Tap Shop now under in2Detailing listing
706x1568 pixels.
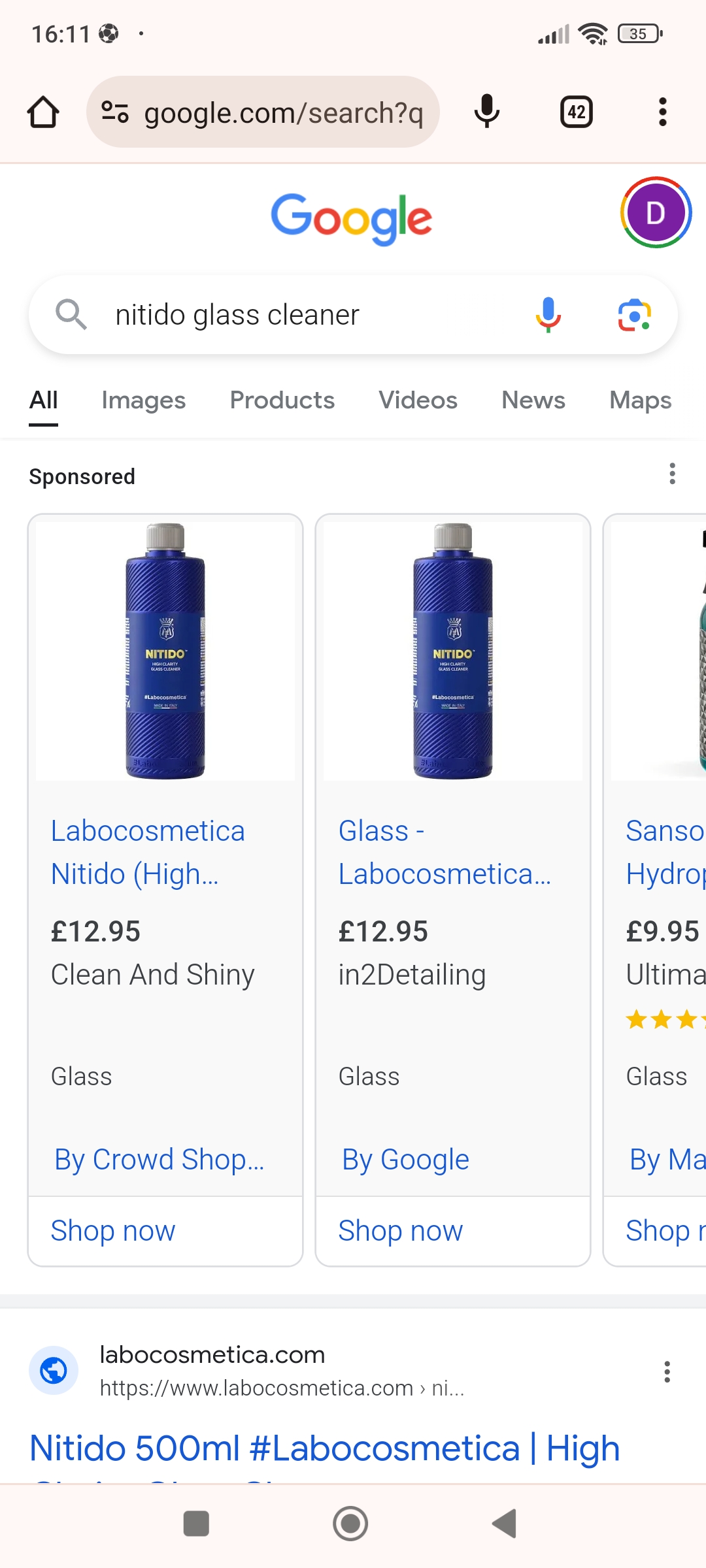click(400, 1231)
